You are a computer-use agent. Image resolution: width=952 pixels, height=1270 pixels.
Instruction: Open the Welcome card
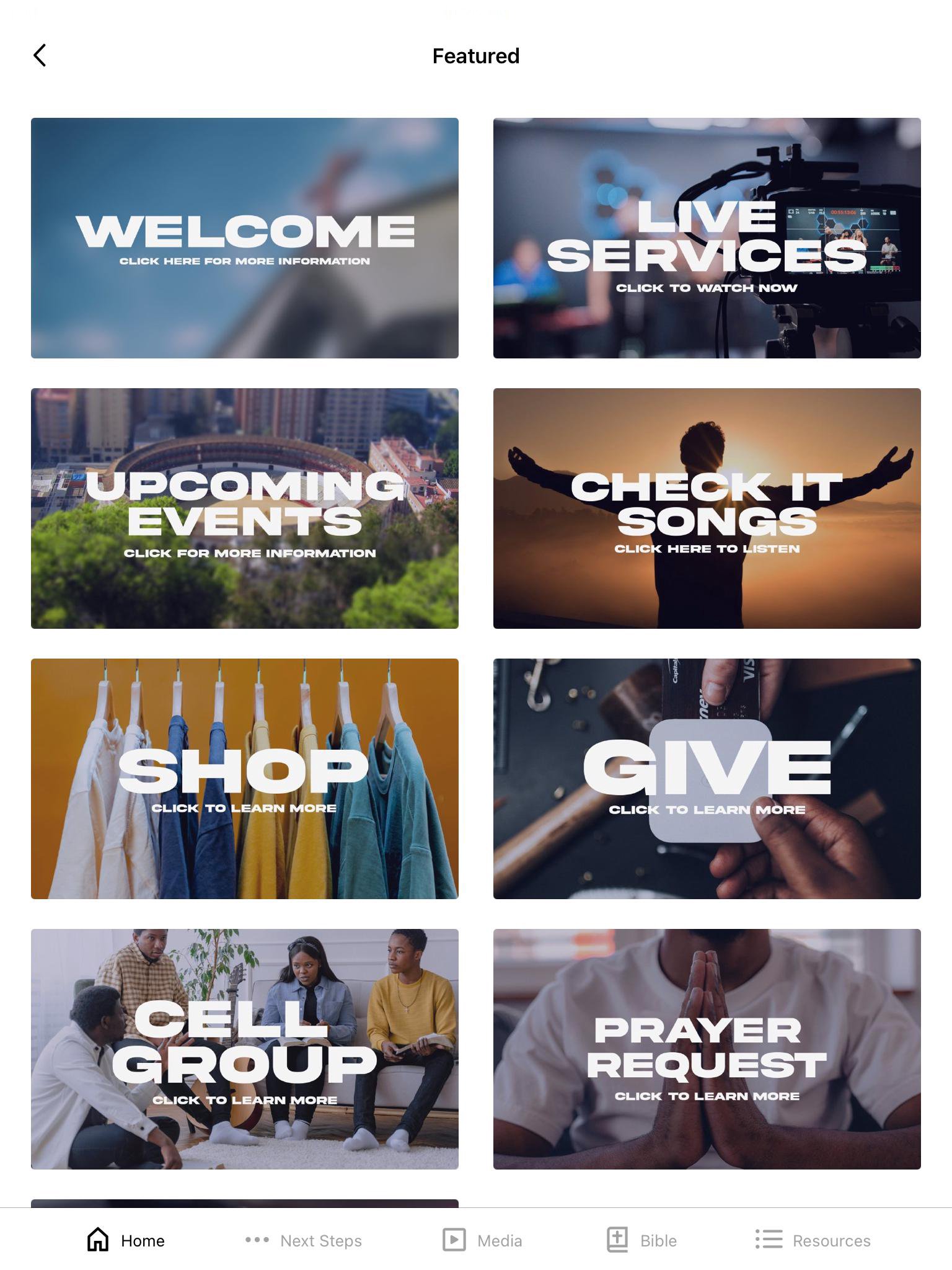click(245, 238)
